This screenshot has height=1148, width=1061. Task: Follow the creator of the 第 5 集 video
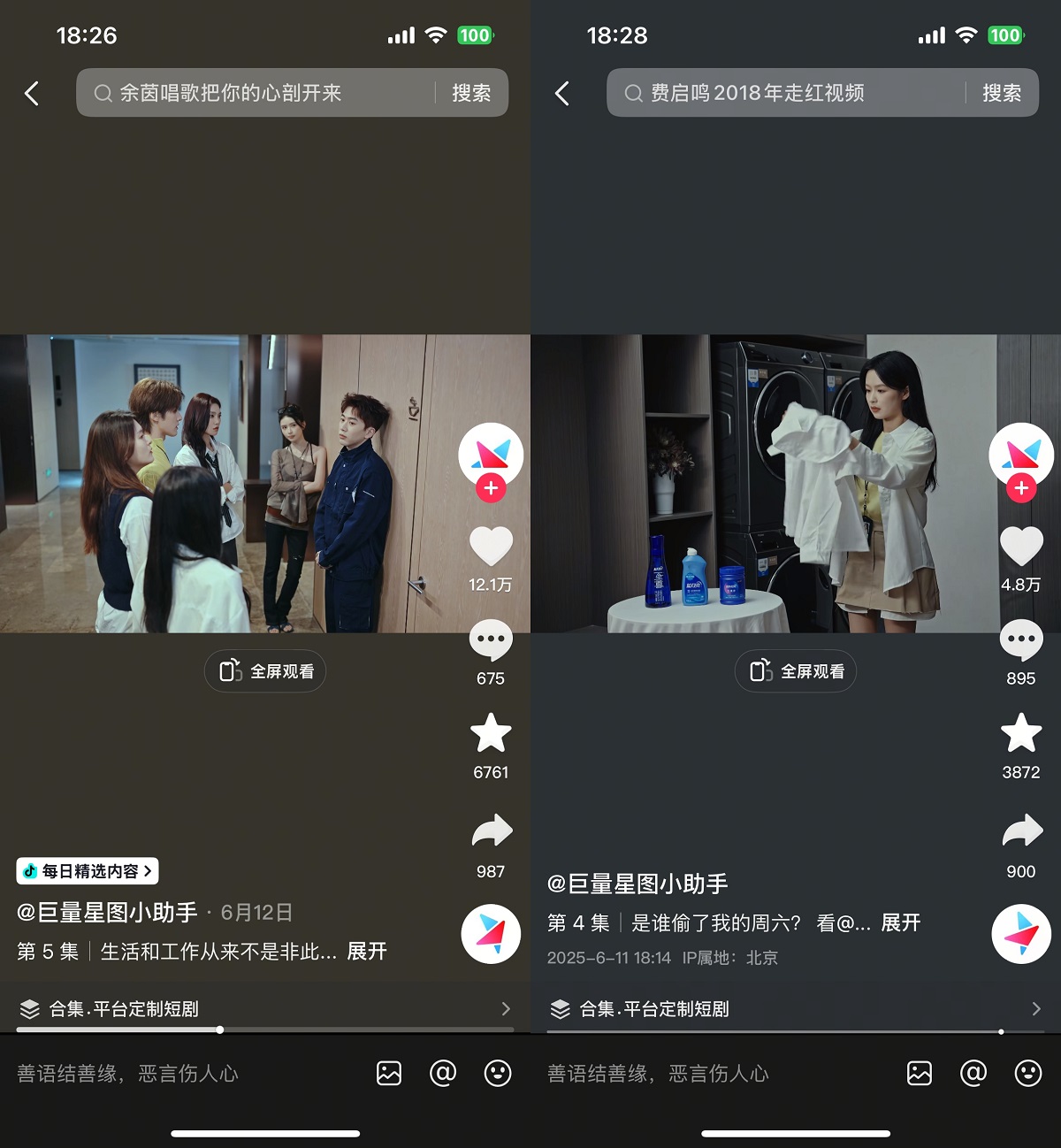click(x=491, y=488)
